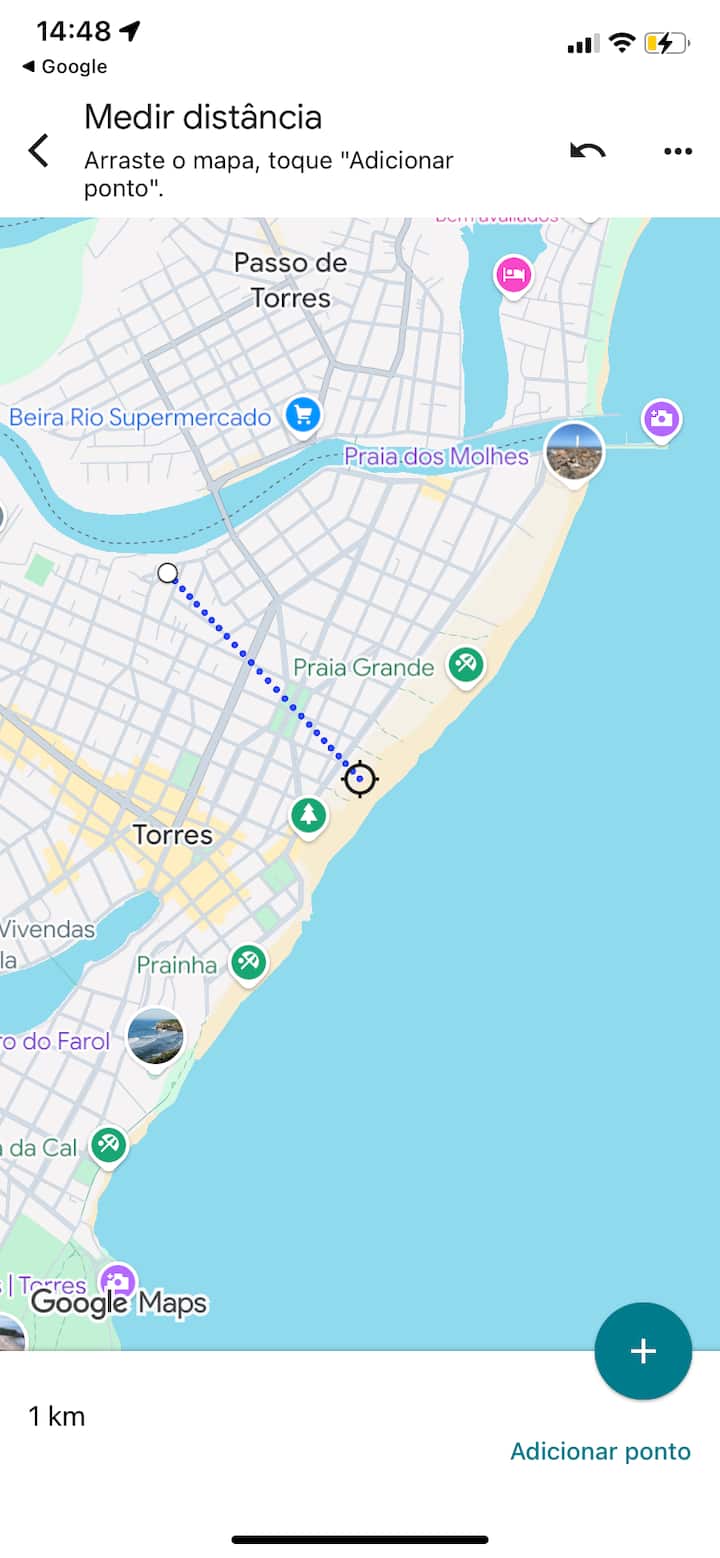Go back from Medir distância
The height and width of the screenshot is (1558, 720).
pos(38,151)
